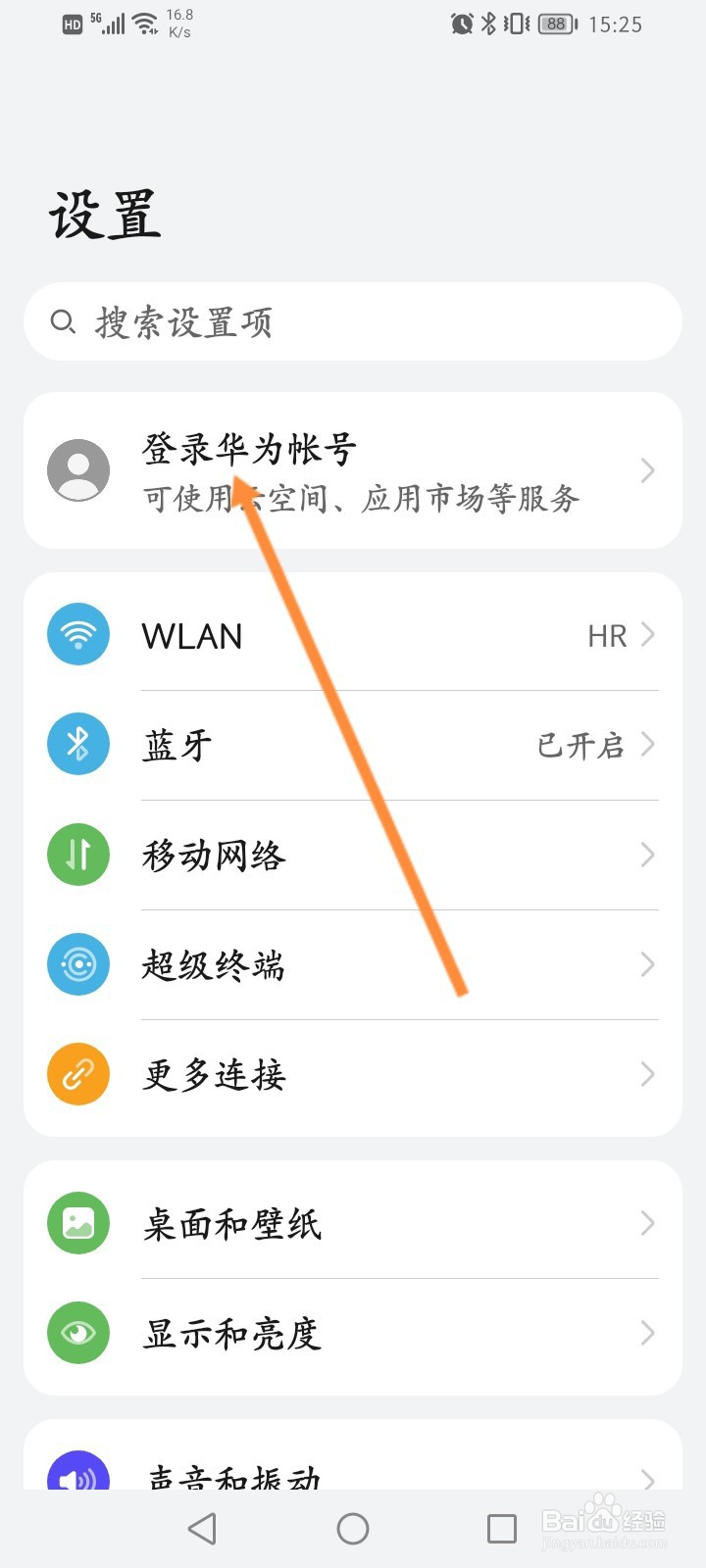The image size is (706, 1568).
Task: Click the 显示和亮度 eye icon
Action: [78, 1333]
